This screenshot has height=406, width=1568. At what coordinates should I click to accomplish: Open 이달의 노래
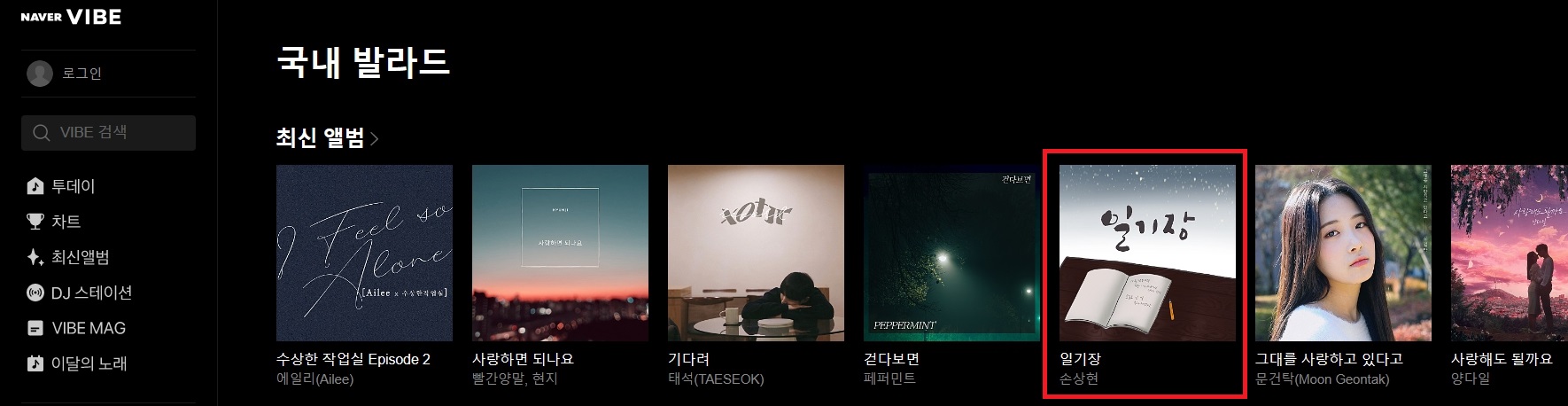click(89, 363)
